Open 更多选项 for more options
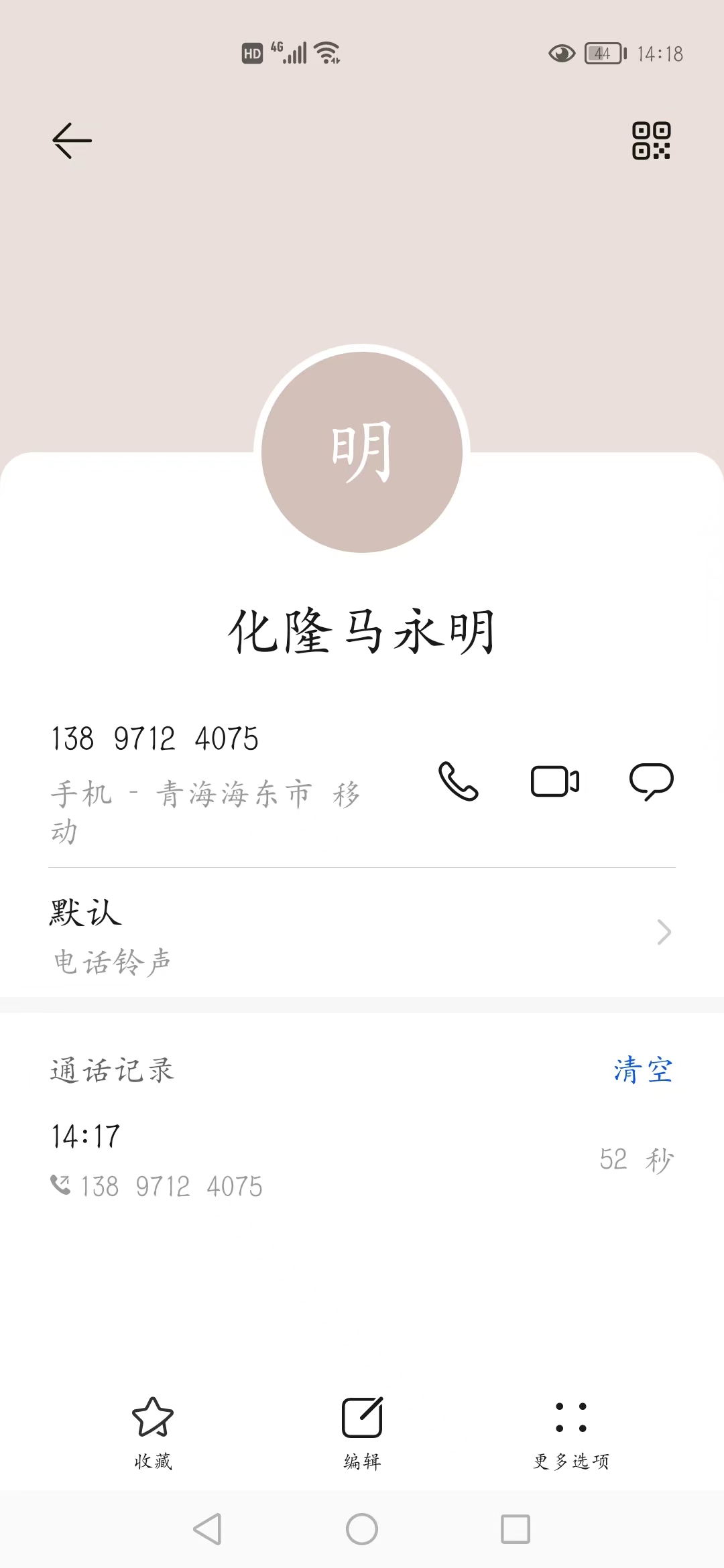Viewport: 724px width, 1568px height. tap(571, 1433)
